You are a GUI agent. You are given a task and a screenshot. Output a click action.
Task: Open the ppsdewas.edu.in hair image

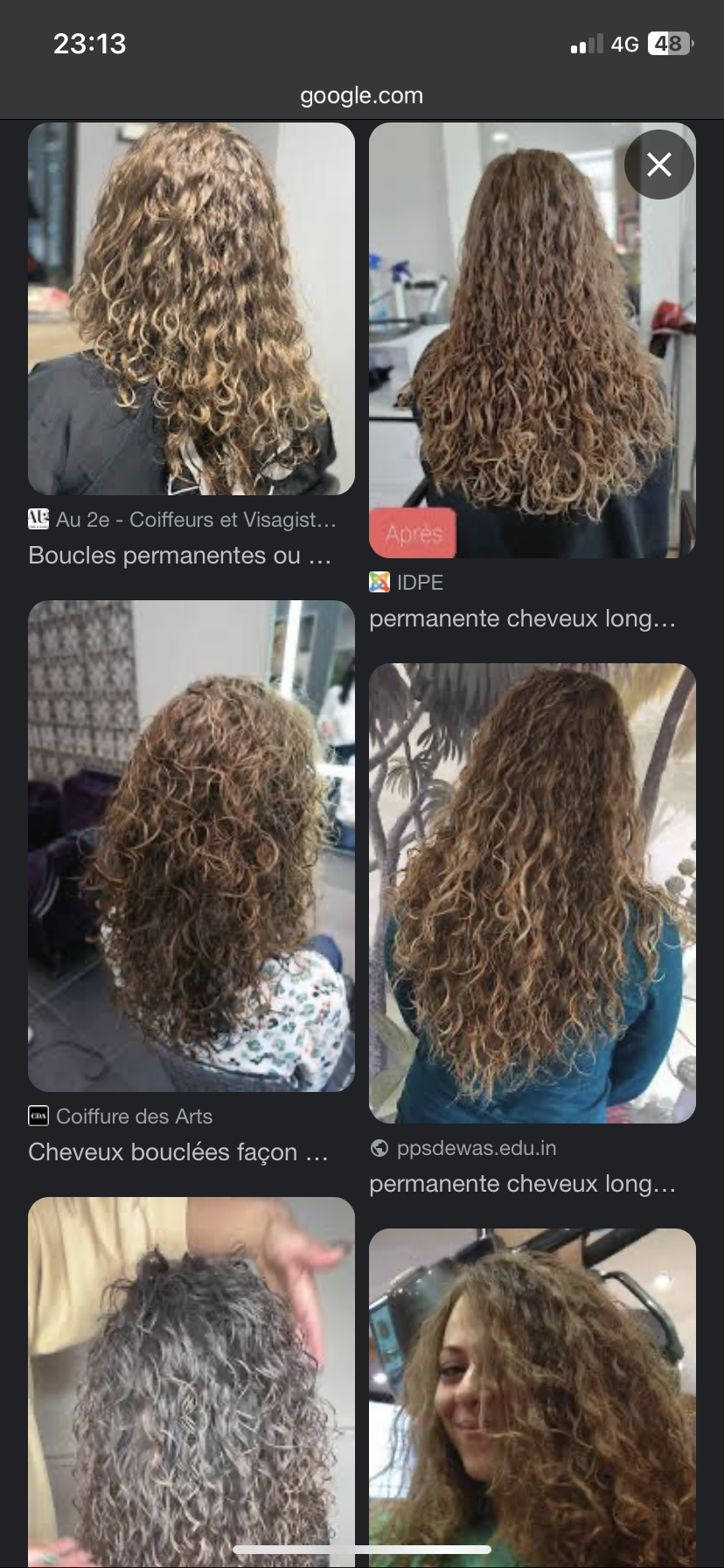click(532, 892)
